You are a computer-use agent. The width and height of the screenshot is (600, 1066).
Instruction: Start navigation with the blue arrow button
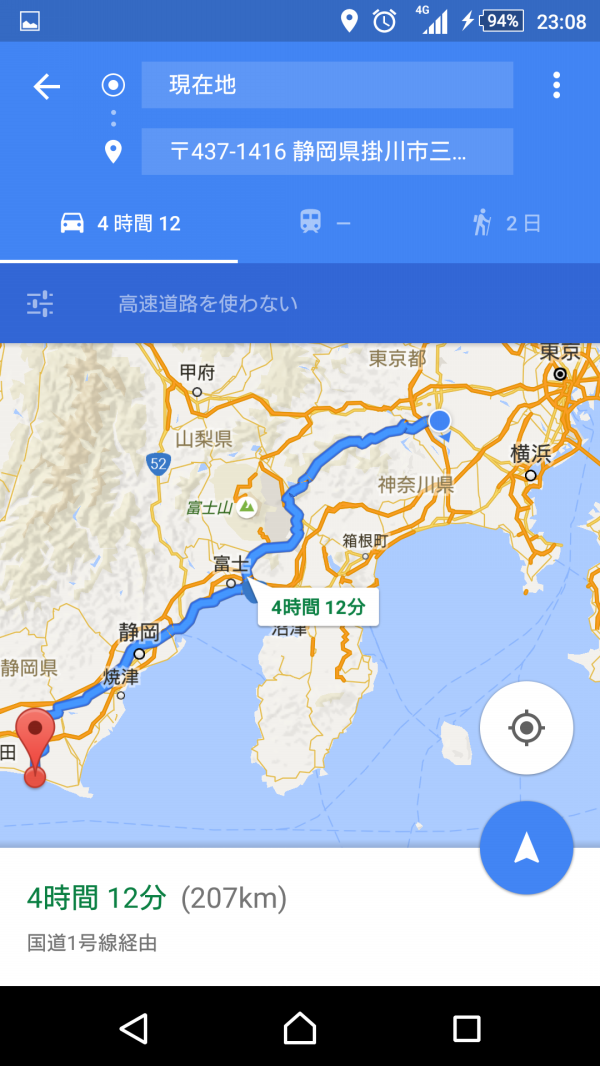(526, 848)
